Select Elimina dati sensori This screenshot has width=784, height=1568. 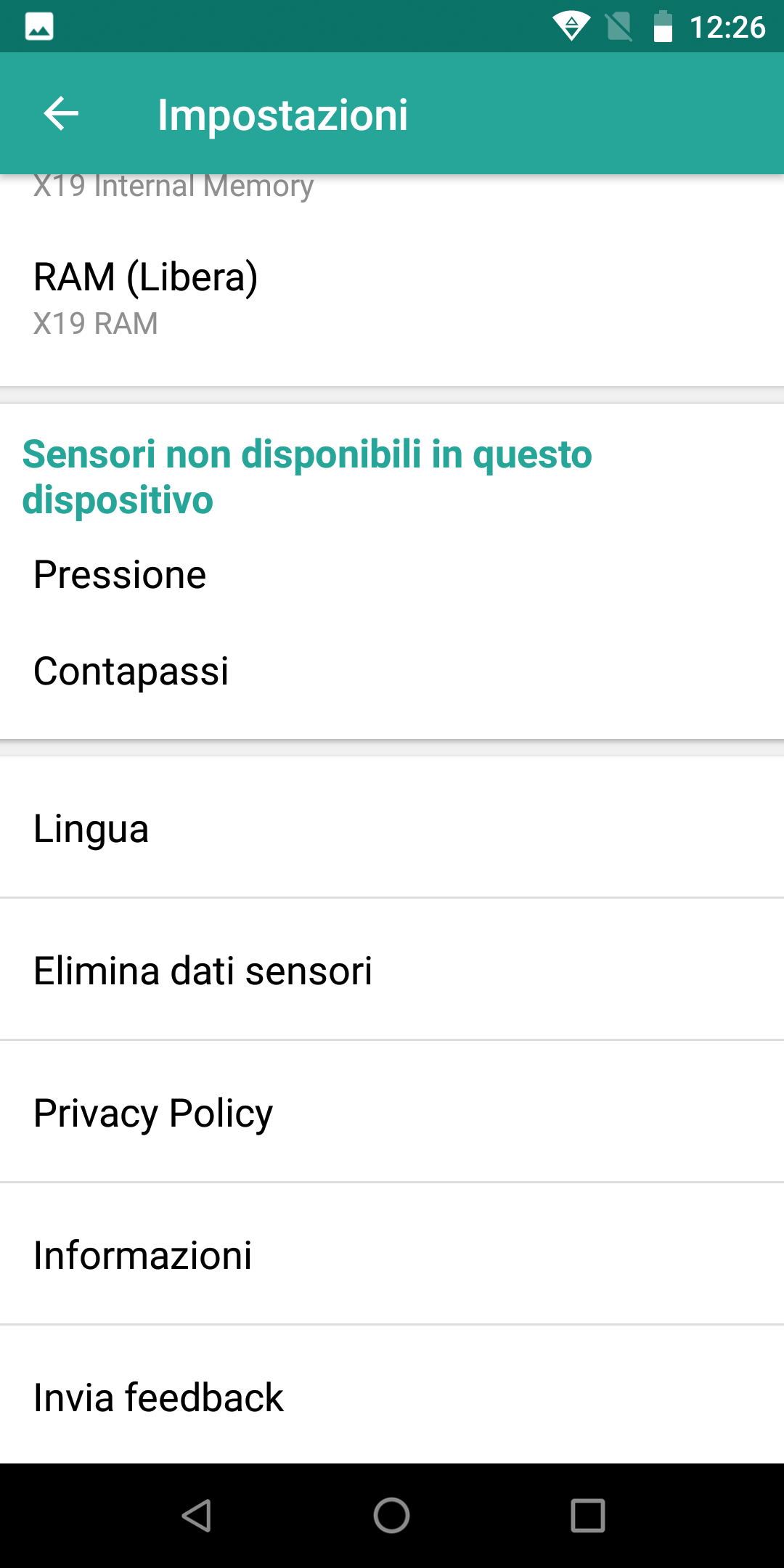(x=392, y=970)
